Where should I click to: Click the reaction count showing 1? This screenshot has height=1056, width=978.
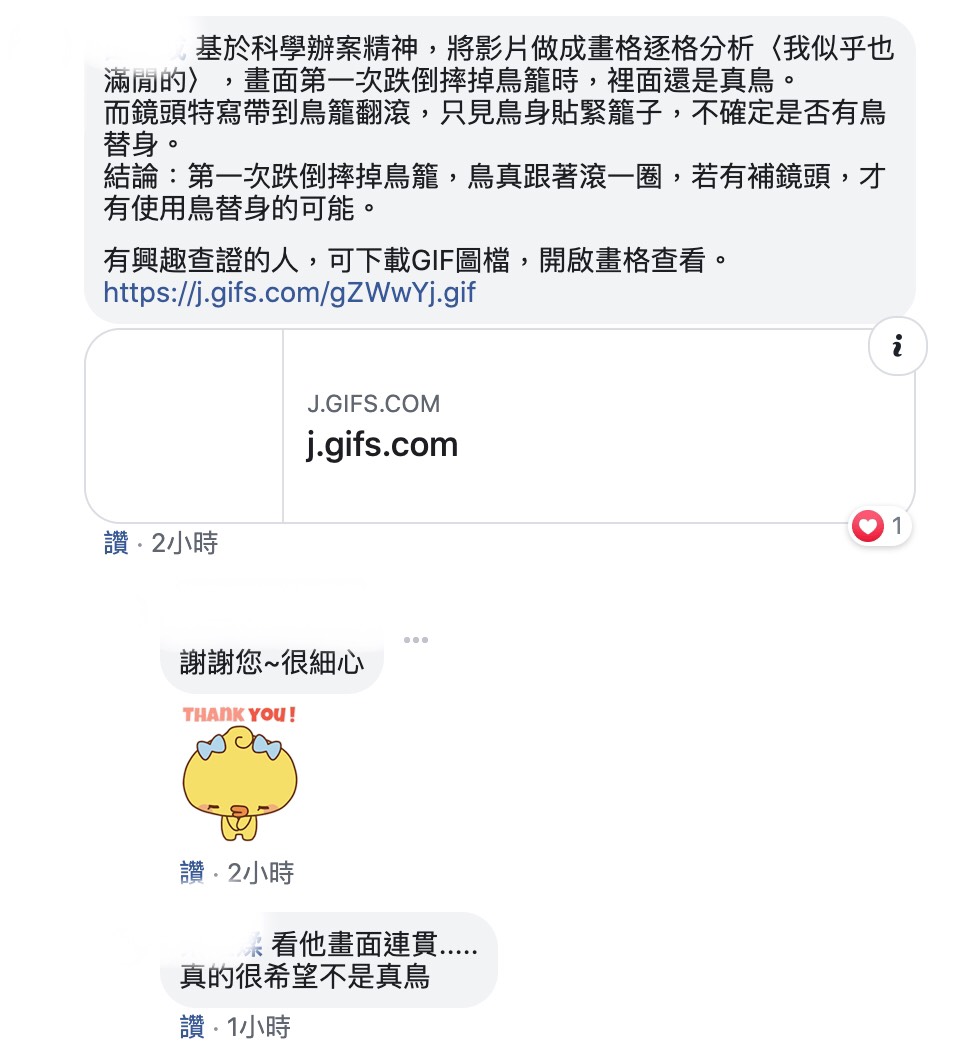[x=895, y=527]
